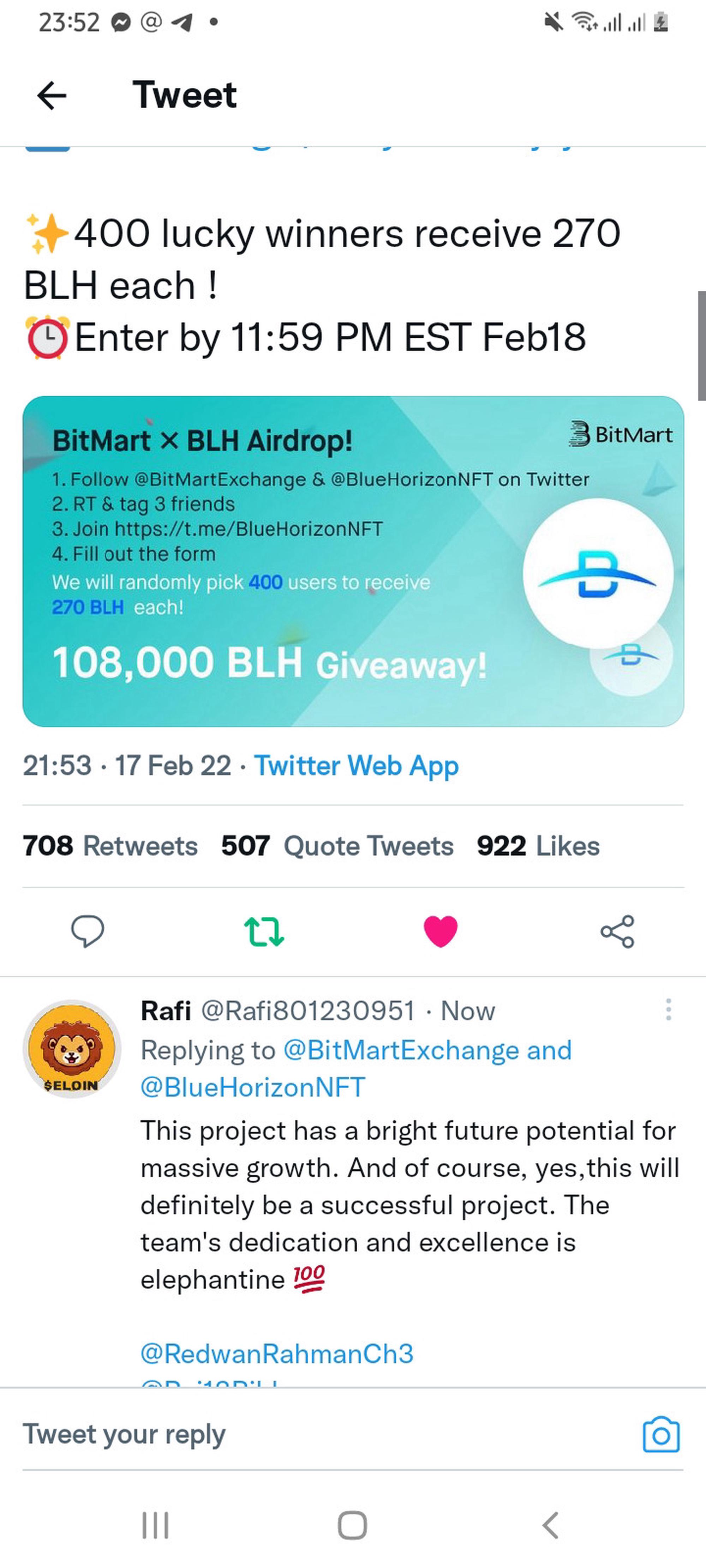
Task: Undo the retweet with green arrows icon
Action: [x=264, y=931]
